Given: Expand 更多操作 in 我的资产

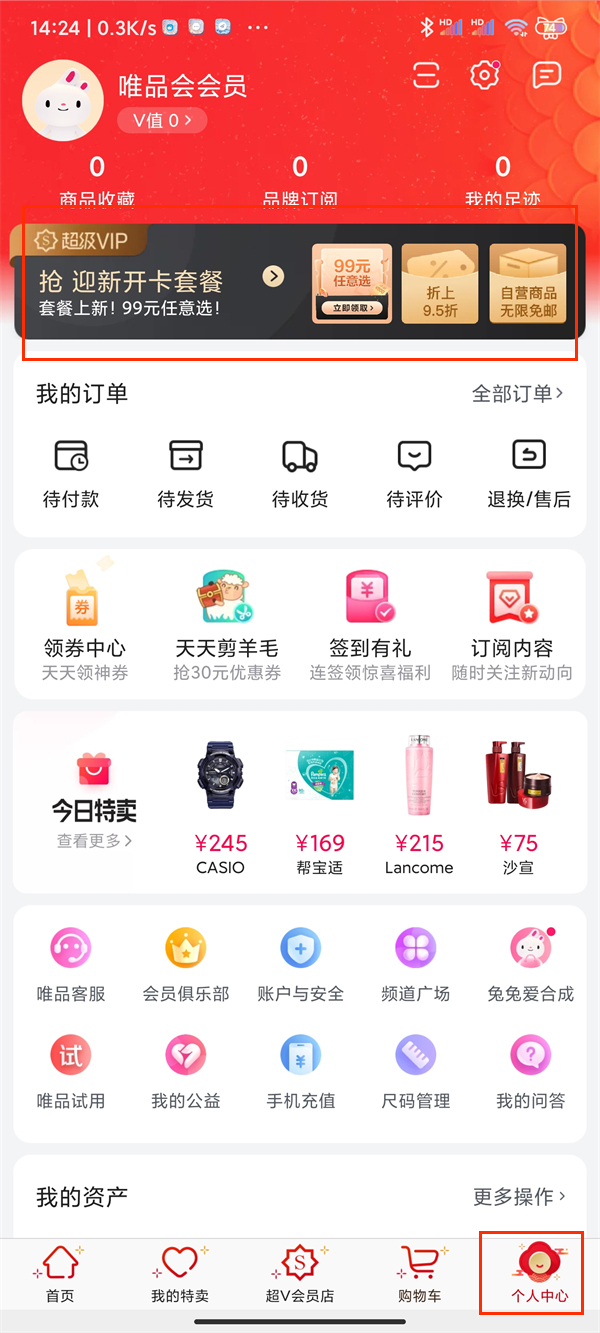Looking at the screenshot, I should (x=519, y=1197).
